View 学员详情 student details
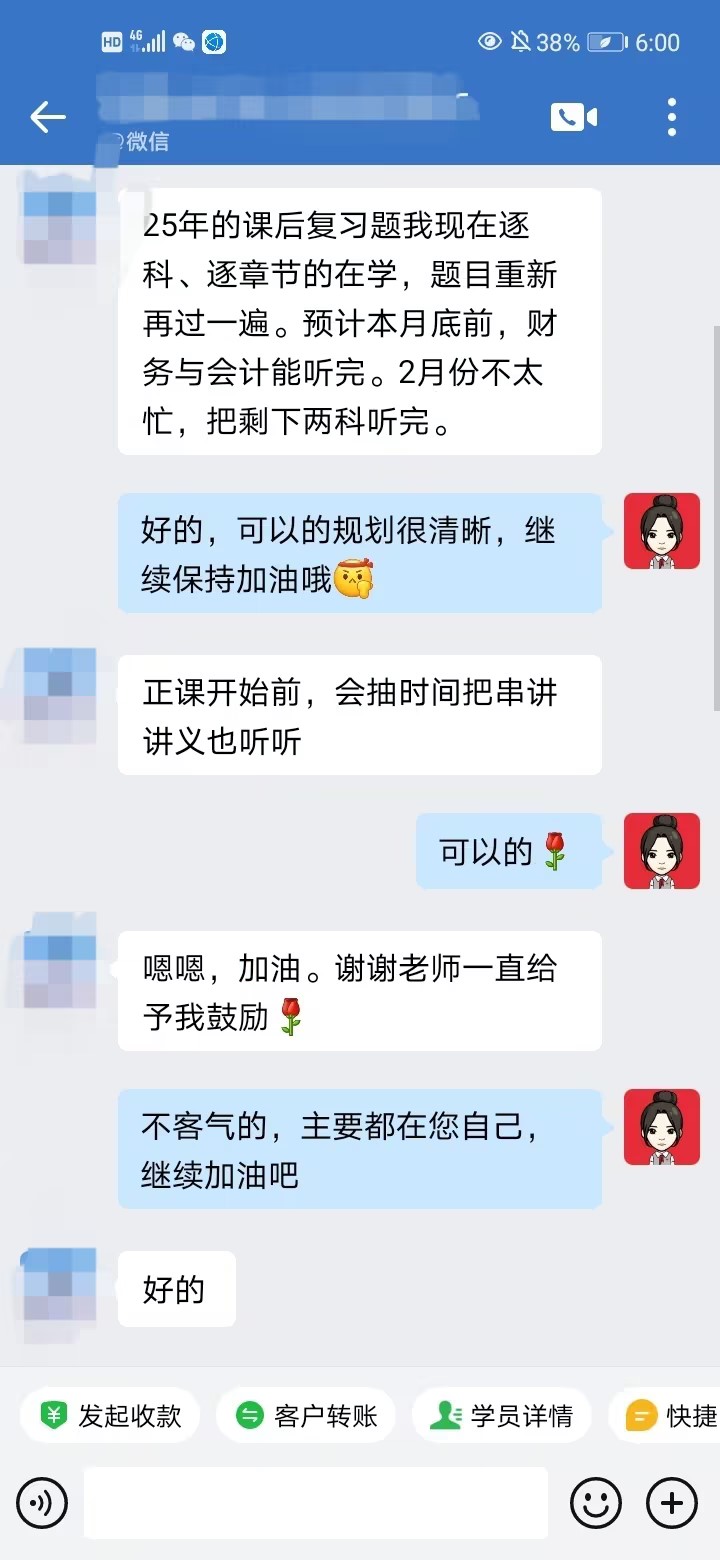 point(501,1414)
